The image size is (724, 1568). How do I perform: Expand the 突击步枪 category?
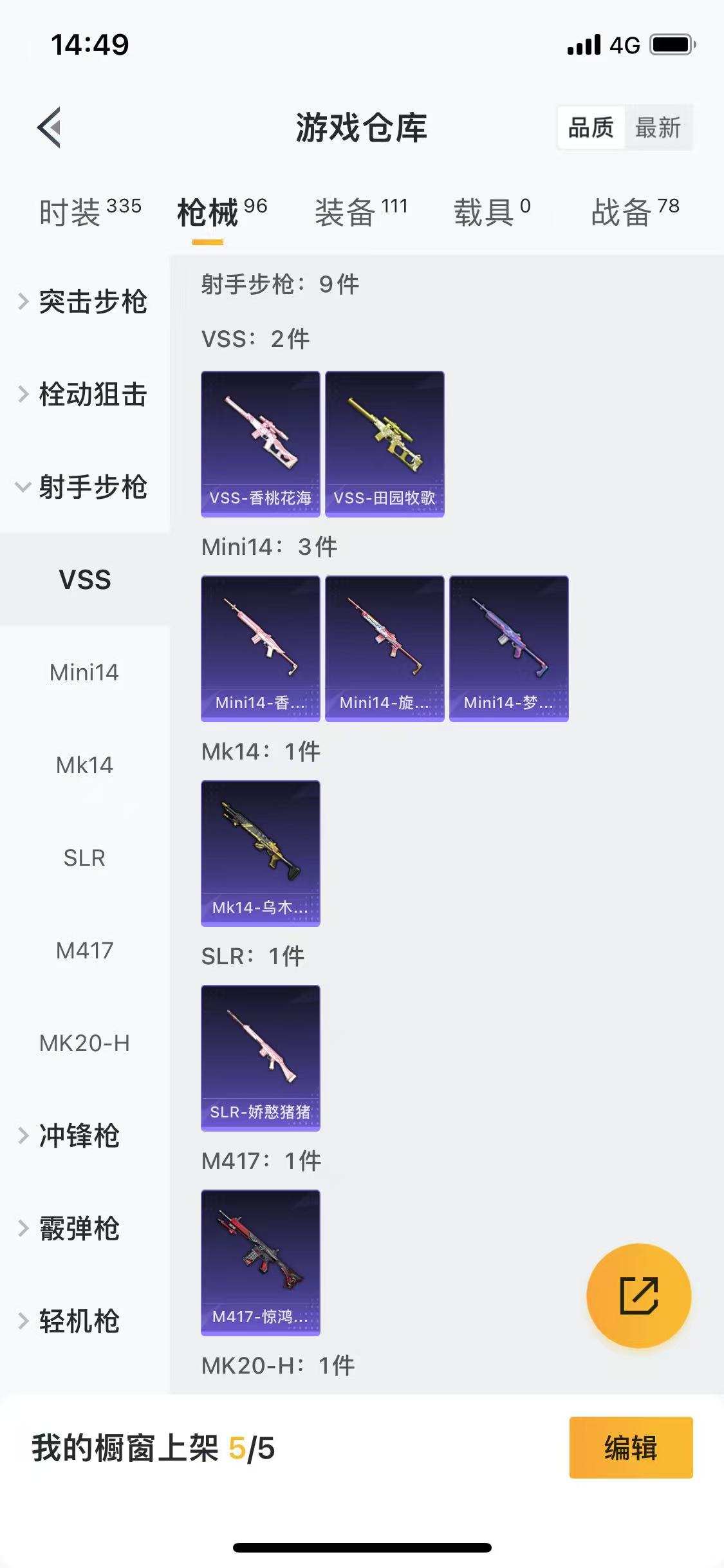coord(84,302)
